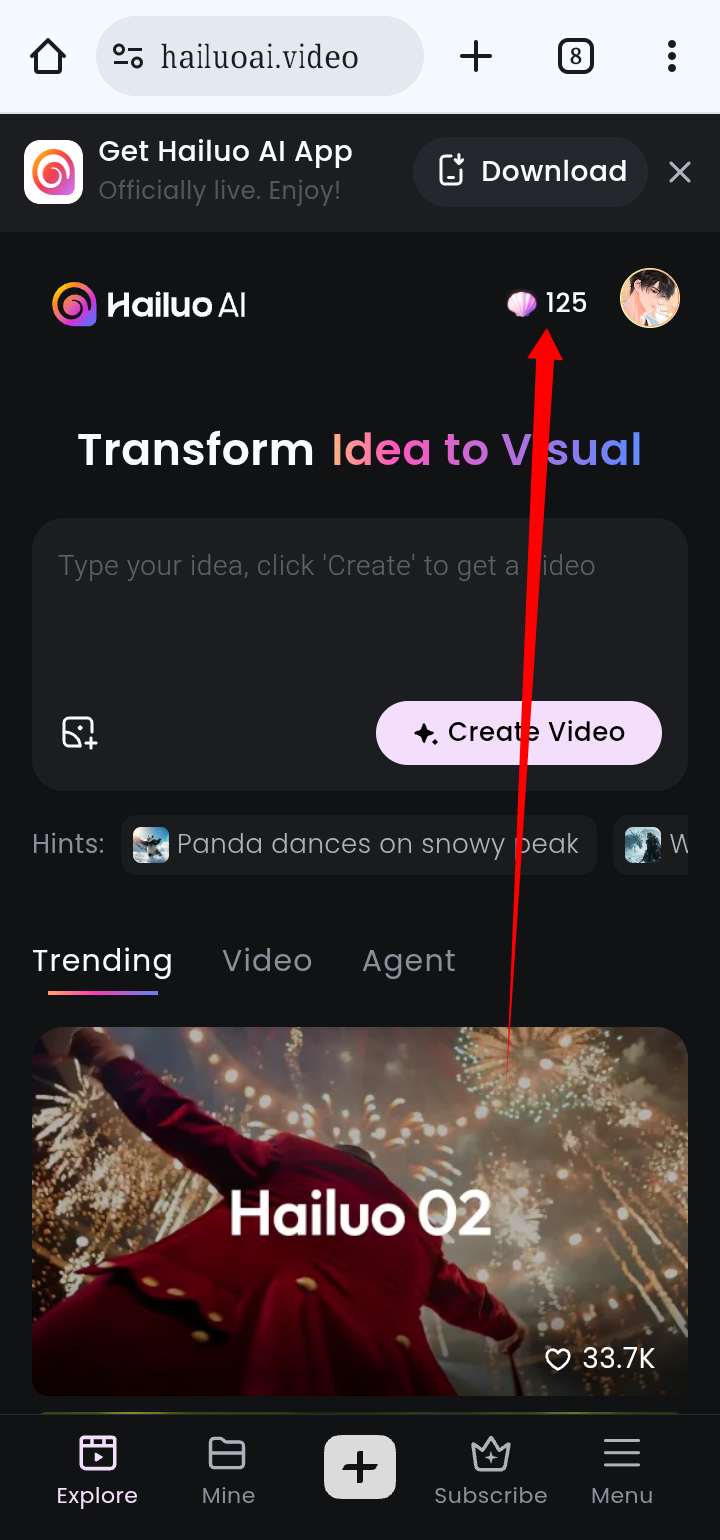Screen dimensions: 720x1540
Task: Open the Subscribe tab
Action: coord(490,1470)
